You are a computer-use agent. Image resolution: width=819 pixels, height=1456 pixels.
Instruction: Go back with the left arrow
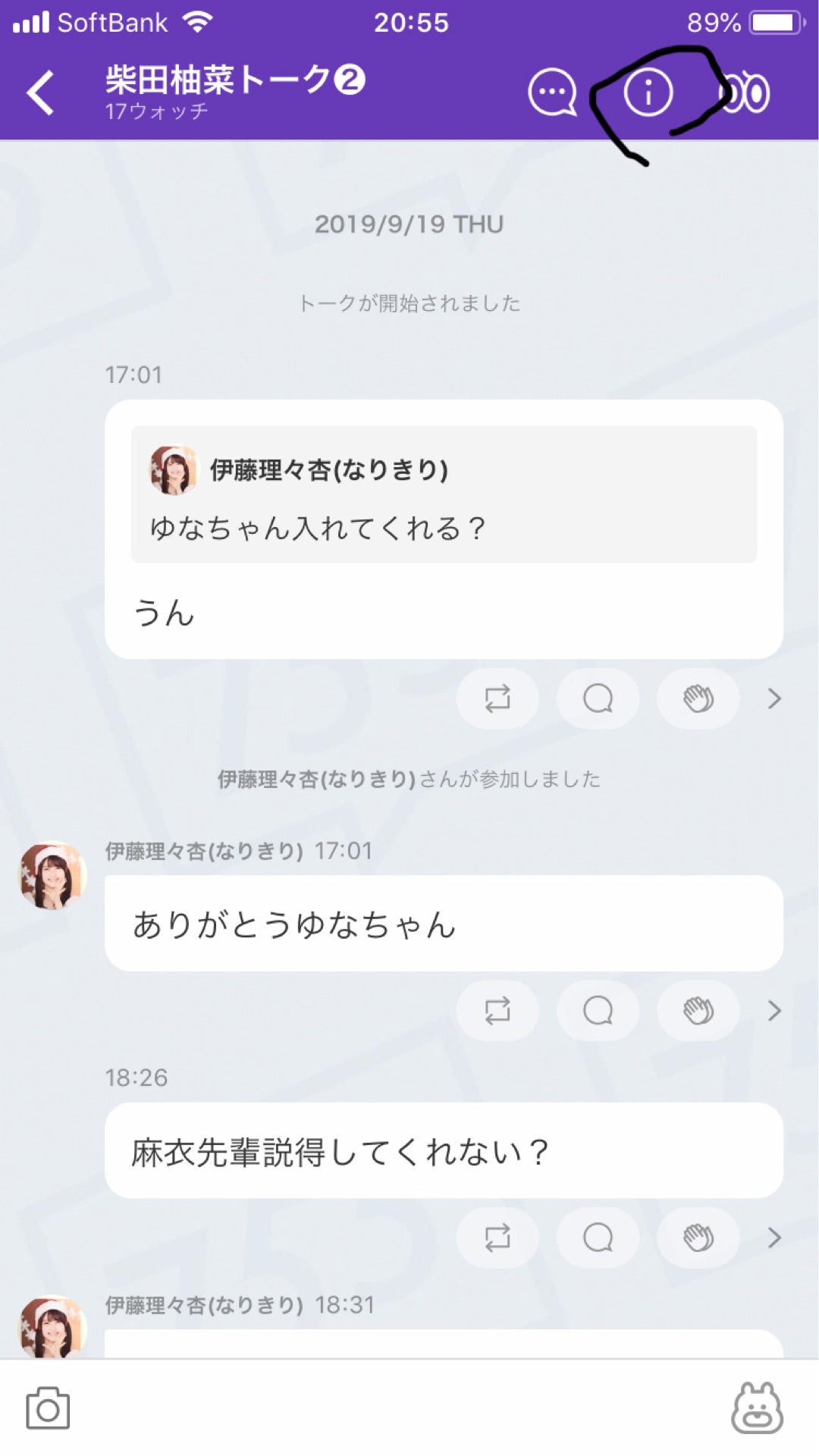[42, 93]
